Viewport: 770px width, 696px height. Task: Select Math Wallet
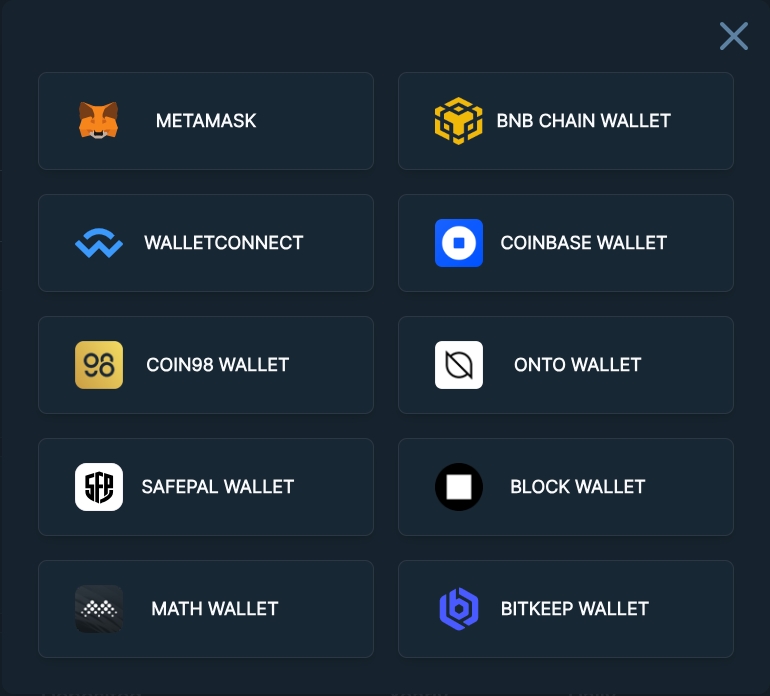tap(205, 609)
